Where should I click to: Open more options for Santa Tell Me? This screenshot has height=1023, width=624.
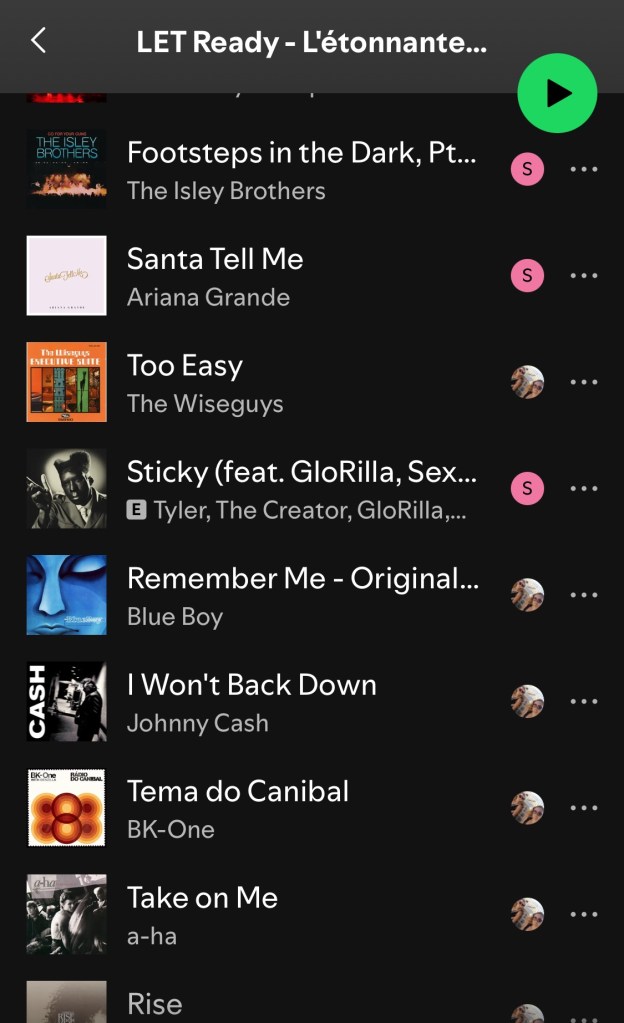(x=583, y=276)
